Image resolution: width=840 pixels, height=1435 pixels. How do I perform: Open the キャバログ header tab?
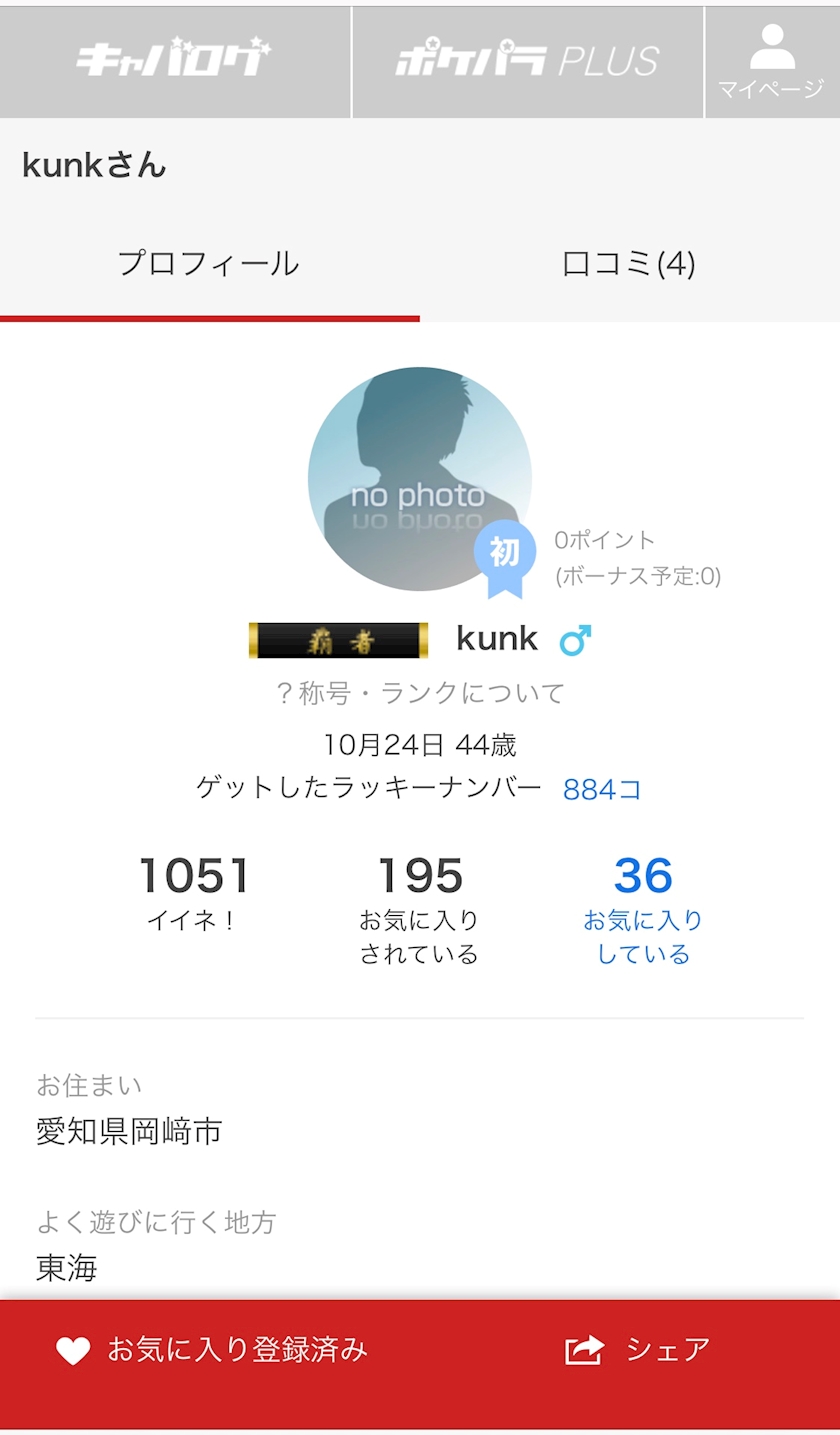click(x=175, y=62)
